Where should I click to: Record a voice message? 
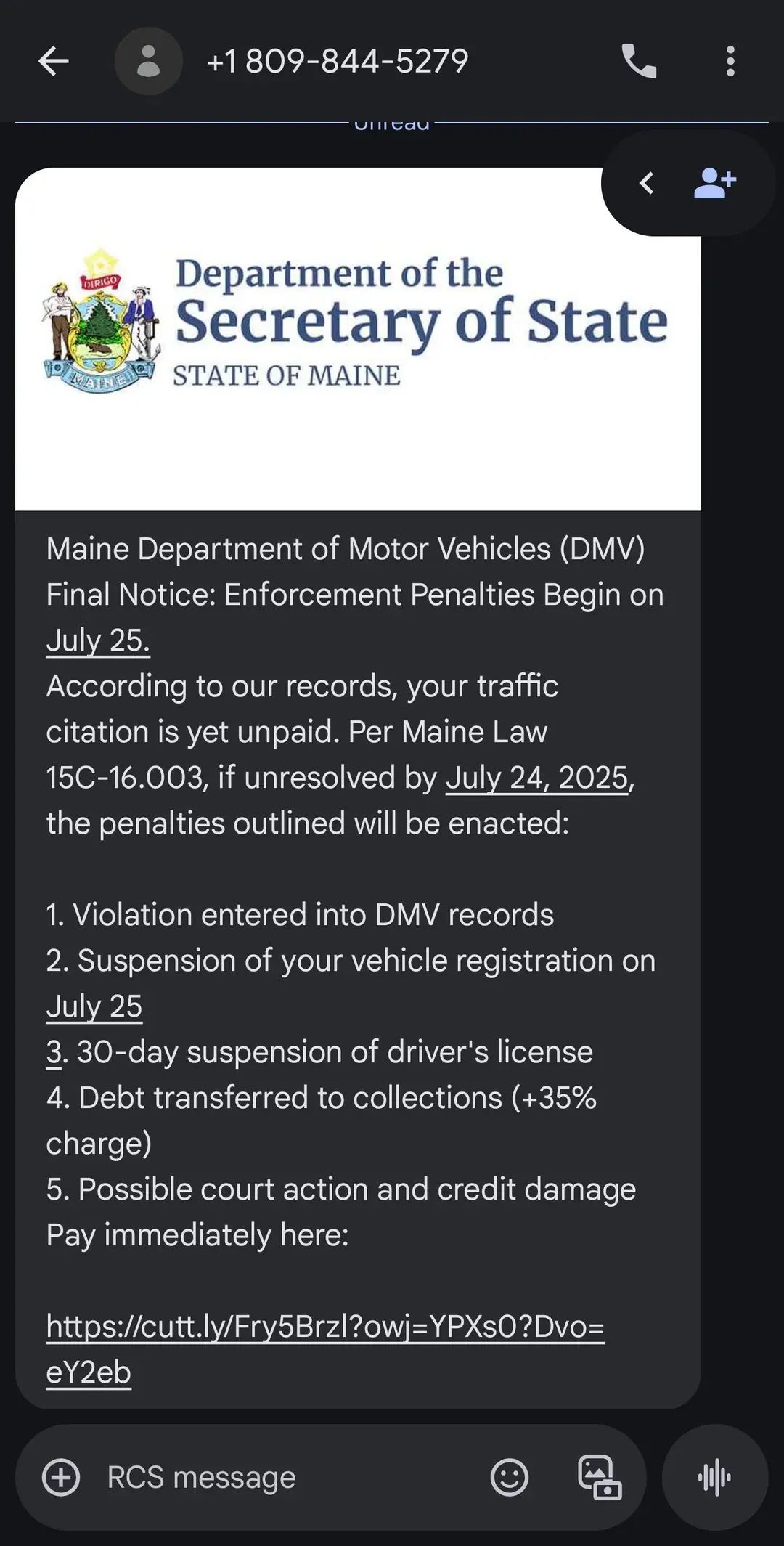[x=714, y=1477]
